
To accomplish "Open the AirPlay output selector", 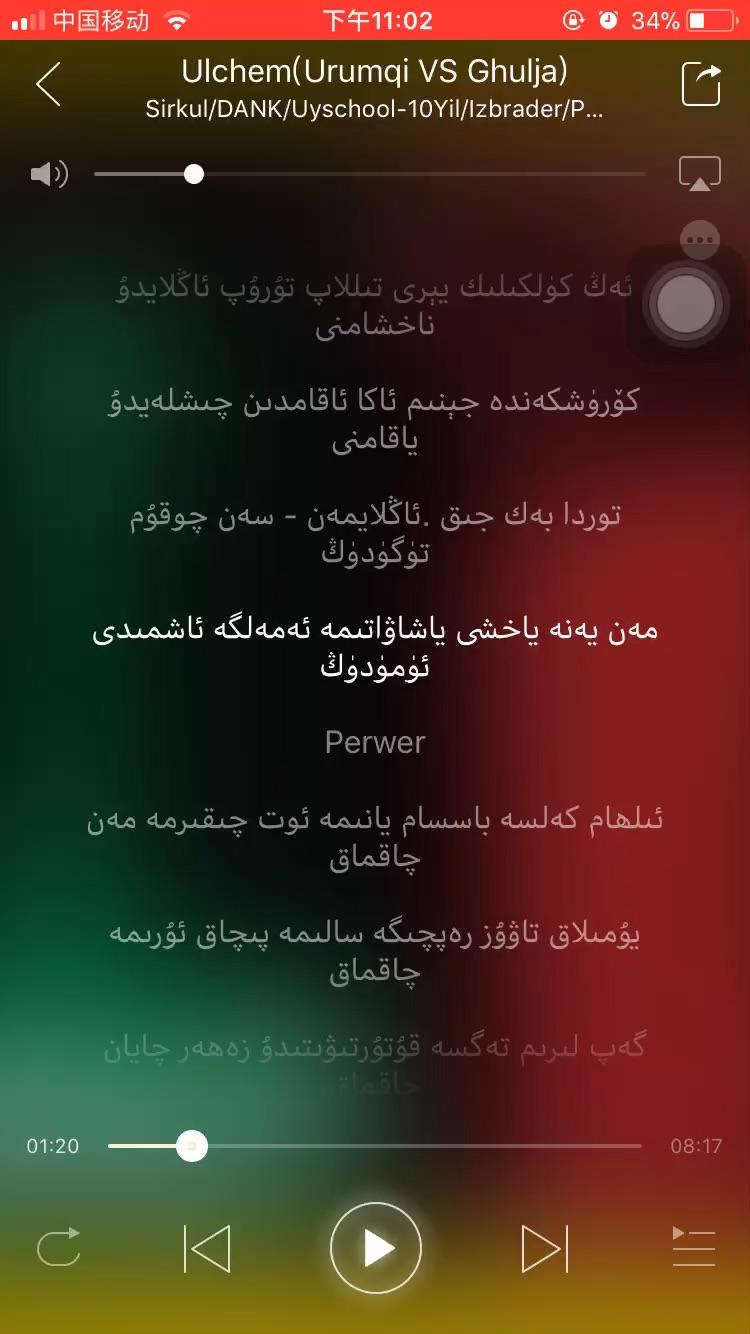I will pyautogui.click(x=699, y=174).
